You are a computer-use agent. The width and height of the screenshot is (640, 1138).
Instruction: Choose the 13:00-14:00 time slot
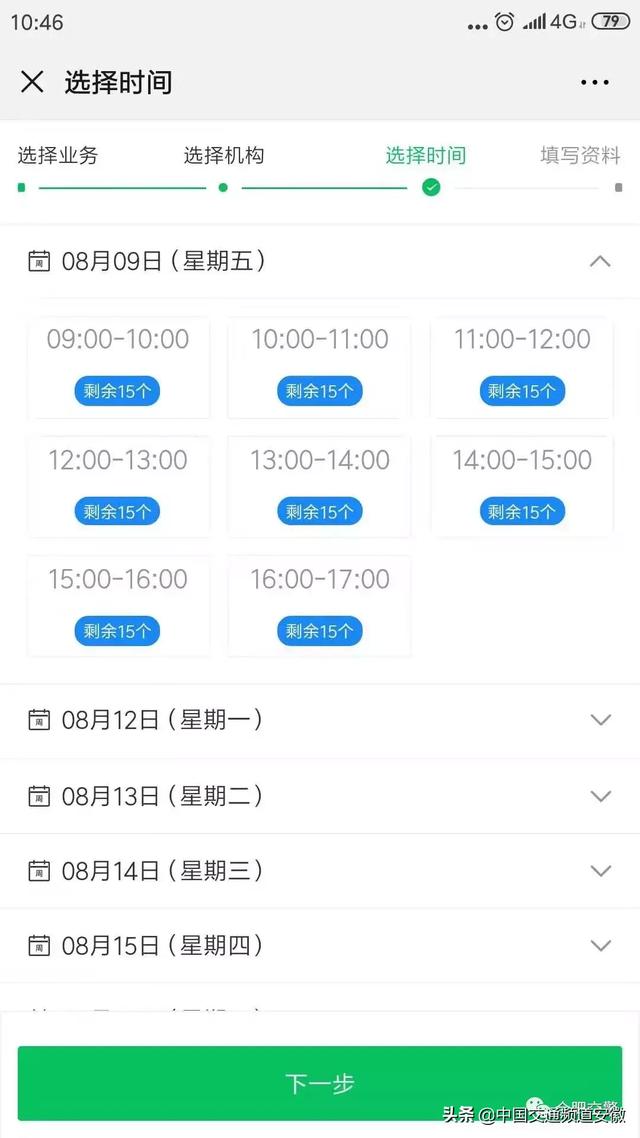tap(319, 487)
